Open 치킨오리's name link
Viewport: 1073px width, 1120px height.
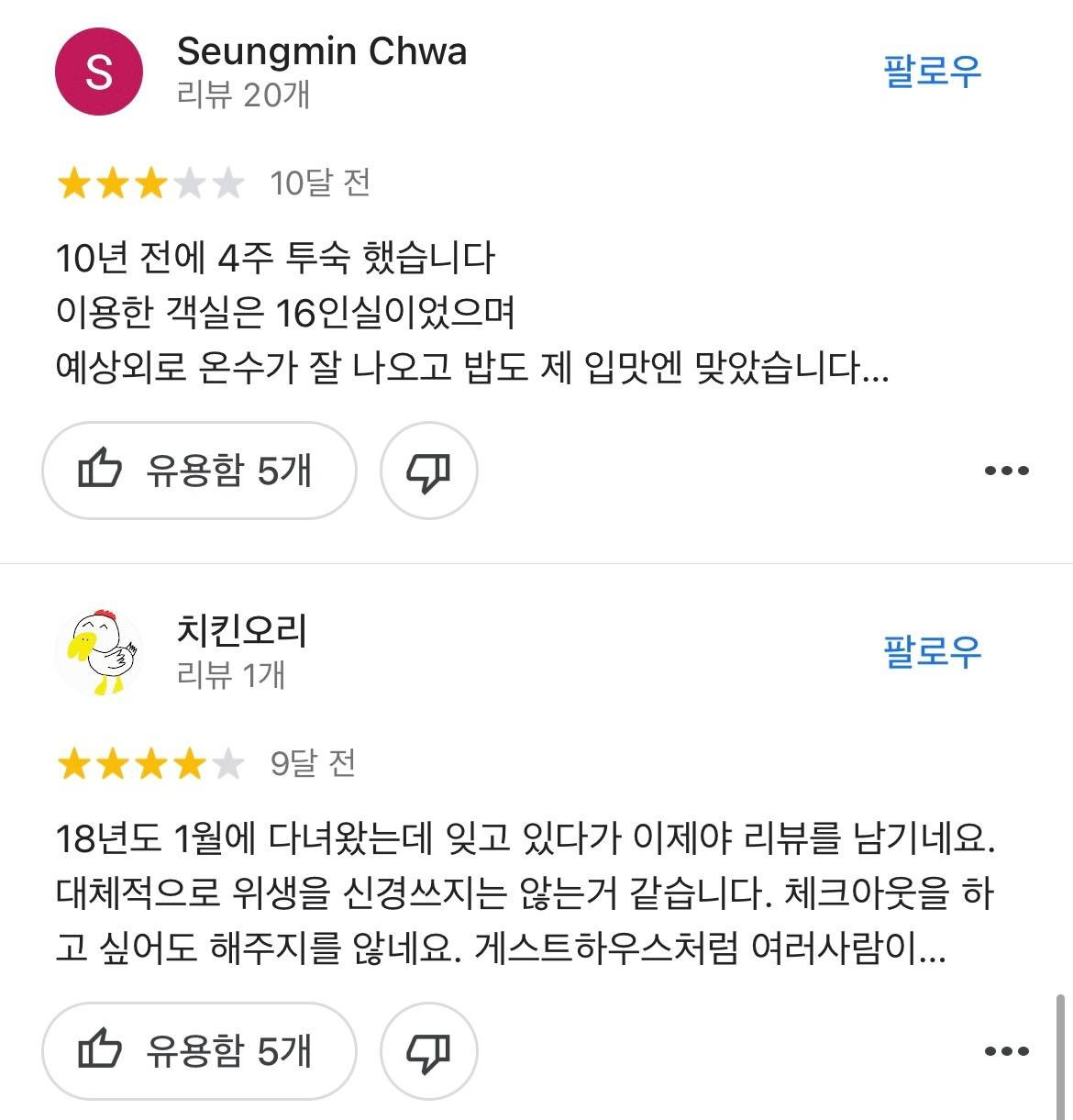click(x=242, y=630)
